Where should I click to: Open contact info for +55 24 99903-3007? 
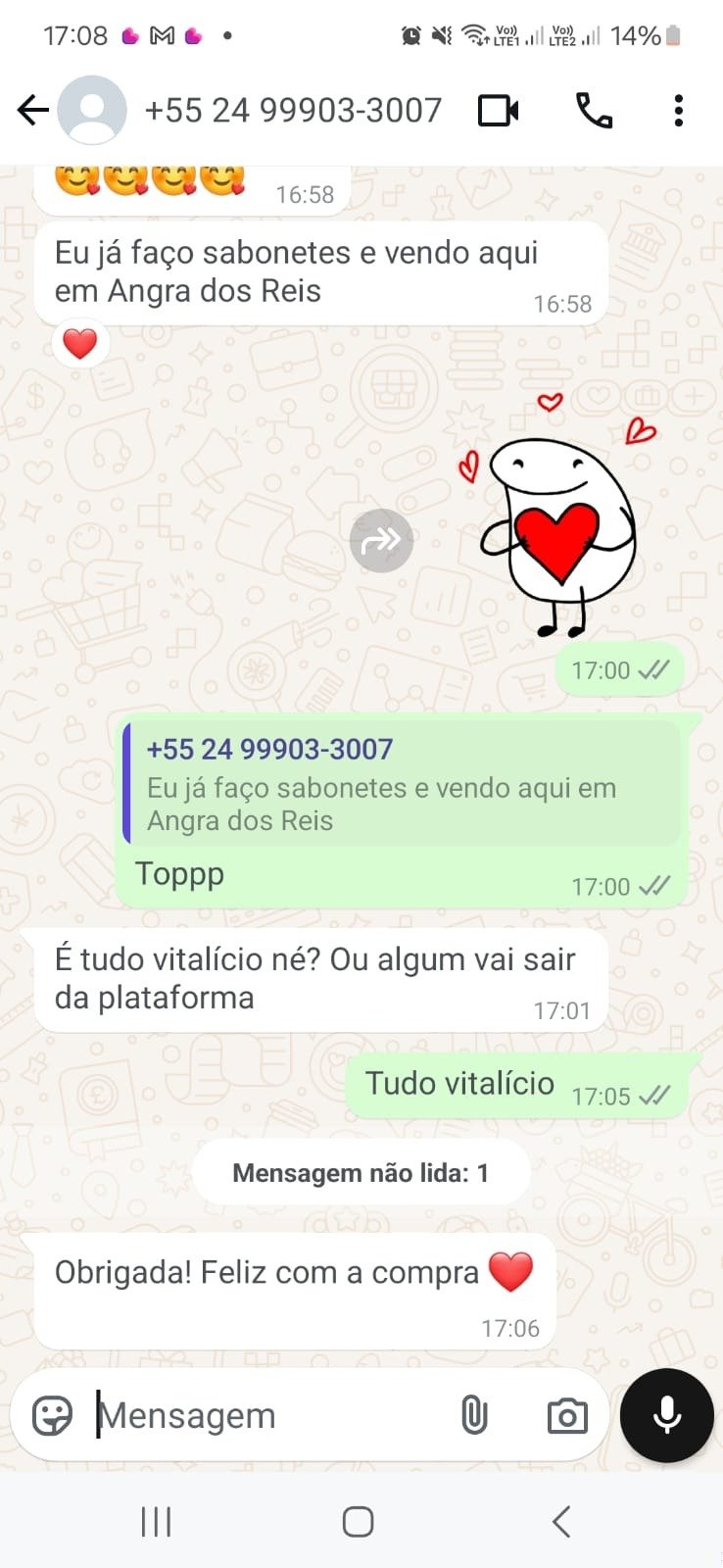pyautogui.click(x=293, y=111)
